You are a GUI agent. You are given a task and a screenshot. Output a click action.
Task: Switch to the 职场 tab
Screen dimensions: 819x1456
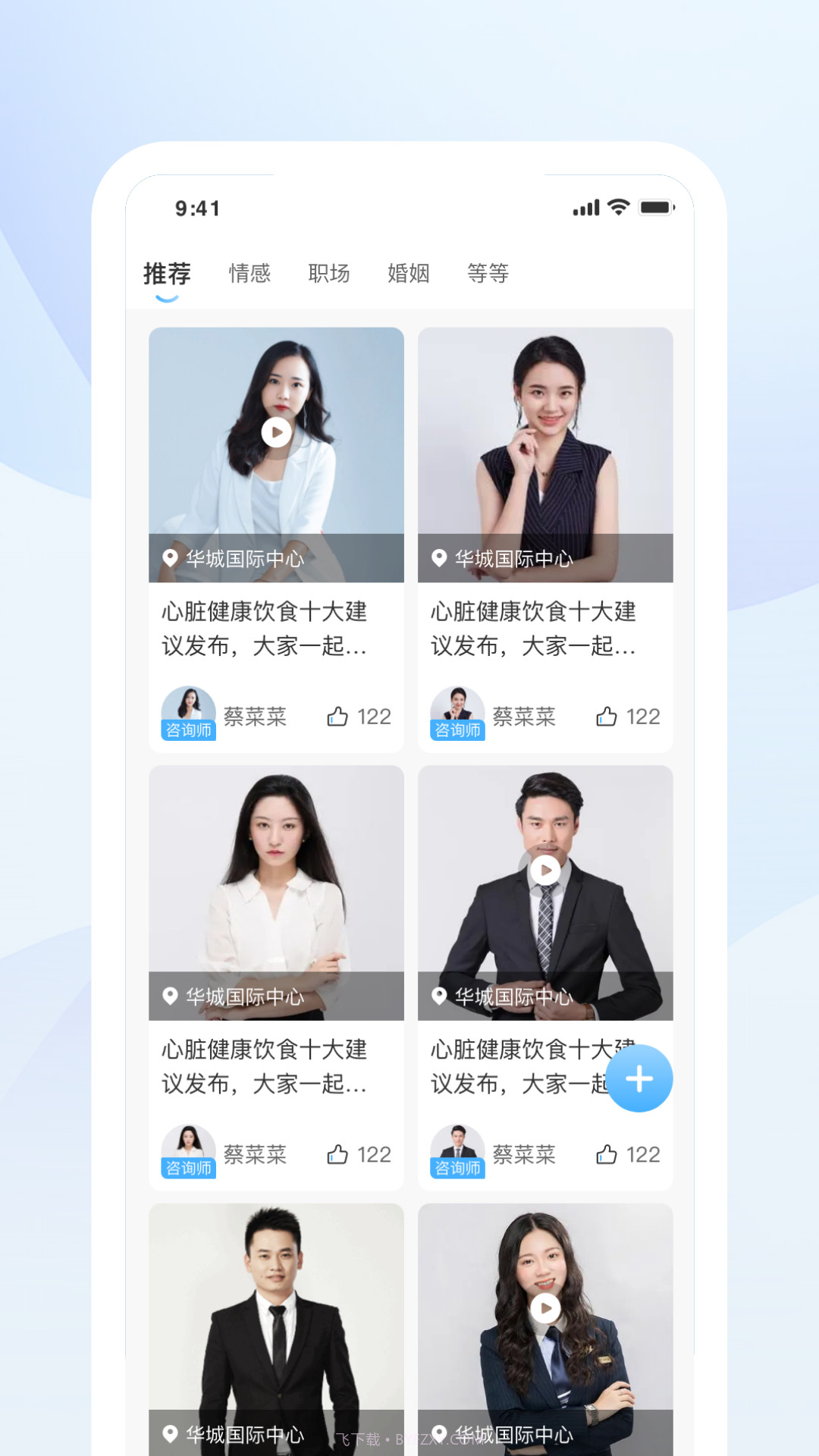pos(330,274)
